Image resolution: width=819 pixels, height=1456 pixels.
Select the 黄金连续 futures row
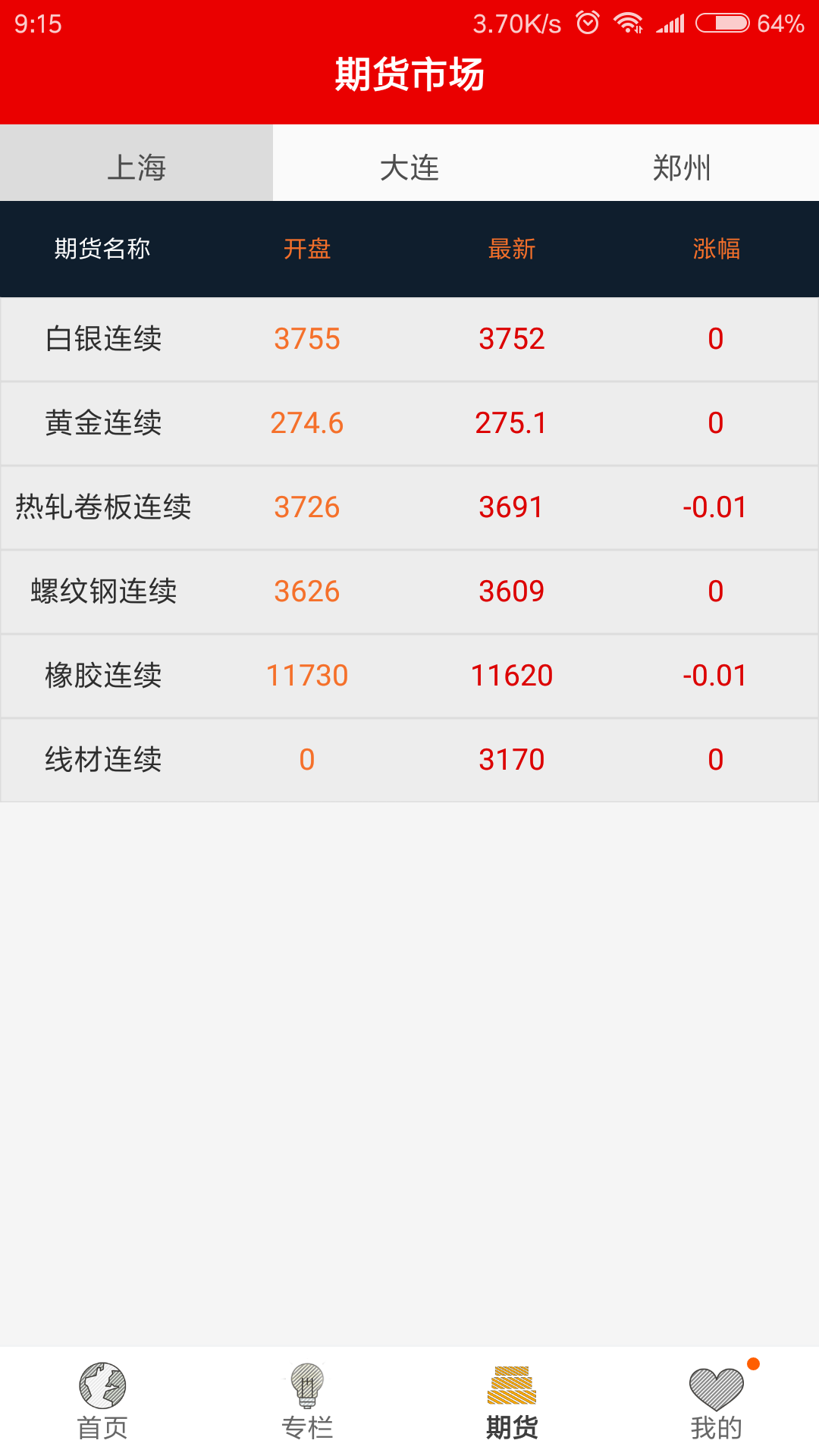[409, 423]
